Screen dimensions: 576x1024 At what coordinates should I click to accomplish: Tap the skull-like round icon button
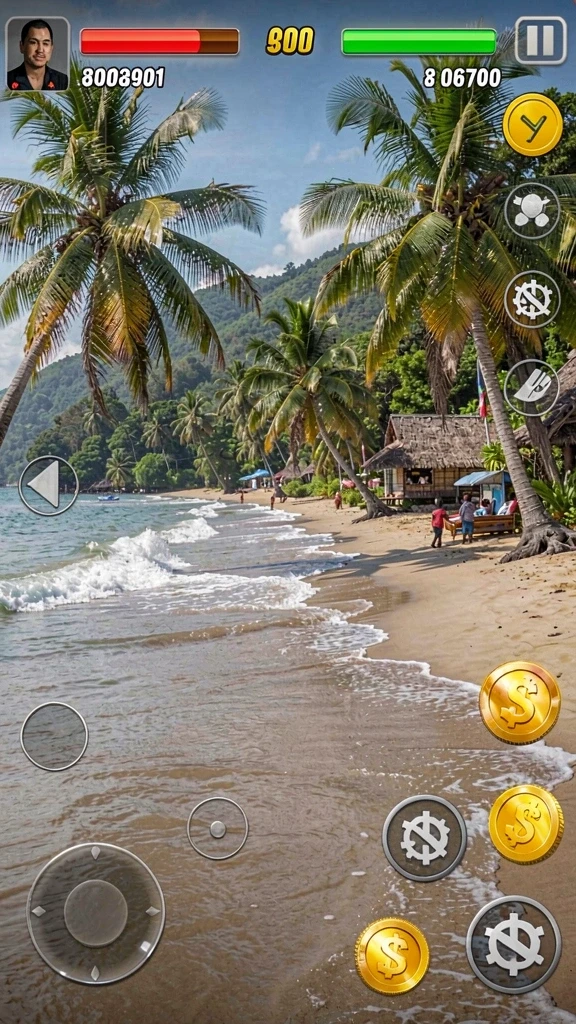pos(532,212)
